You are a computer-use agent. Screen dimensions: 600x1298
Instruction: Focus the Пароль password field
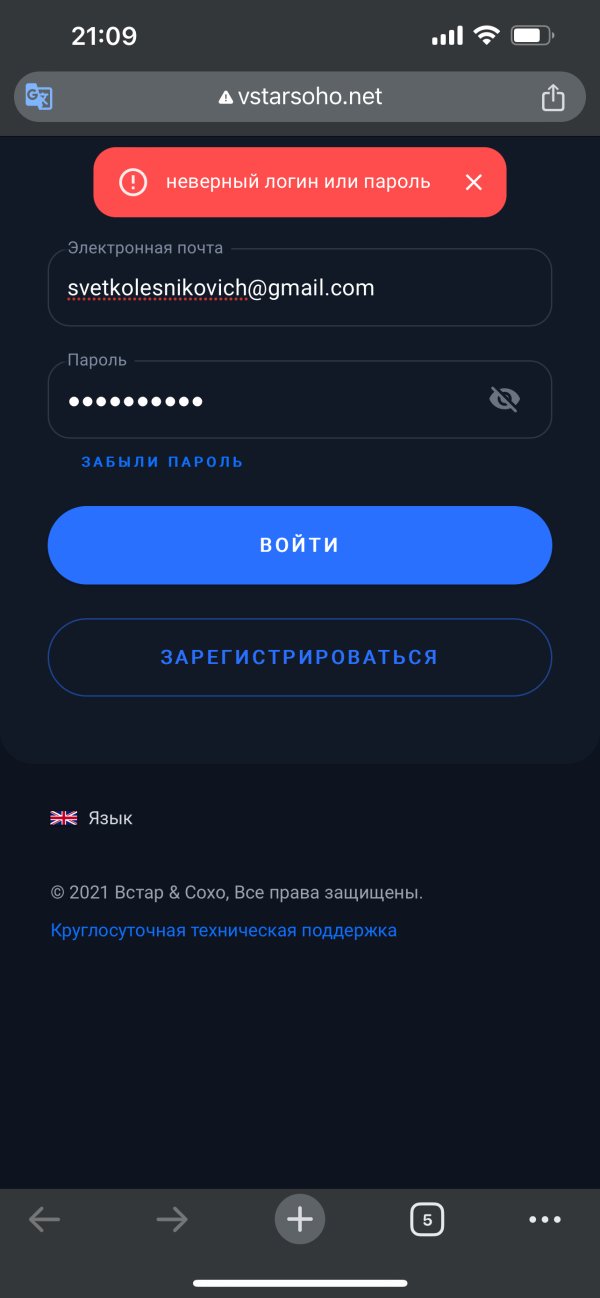[x=300, y=400]
